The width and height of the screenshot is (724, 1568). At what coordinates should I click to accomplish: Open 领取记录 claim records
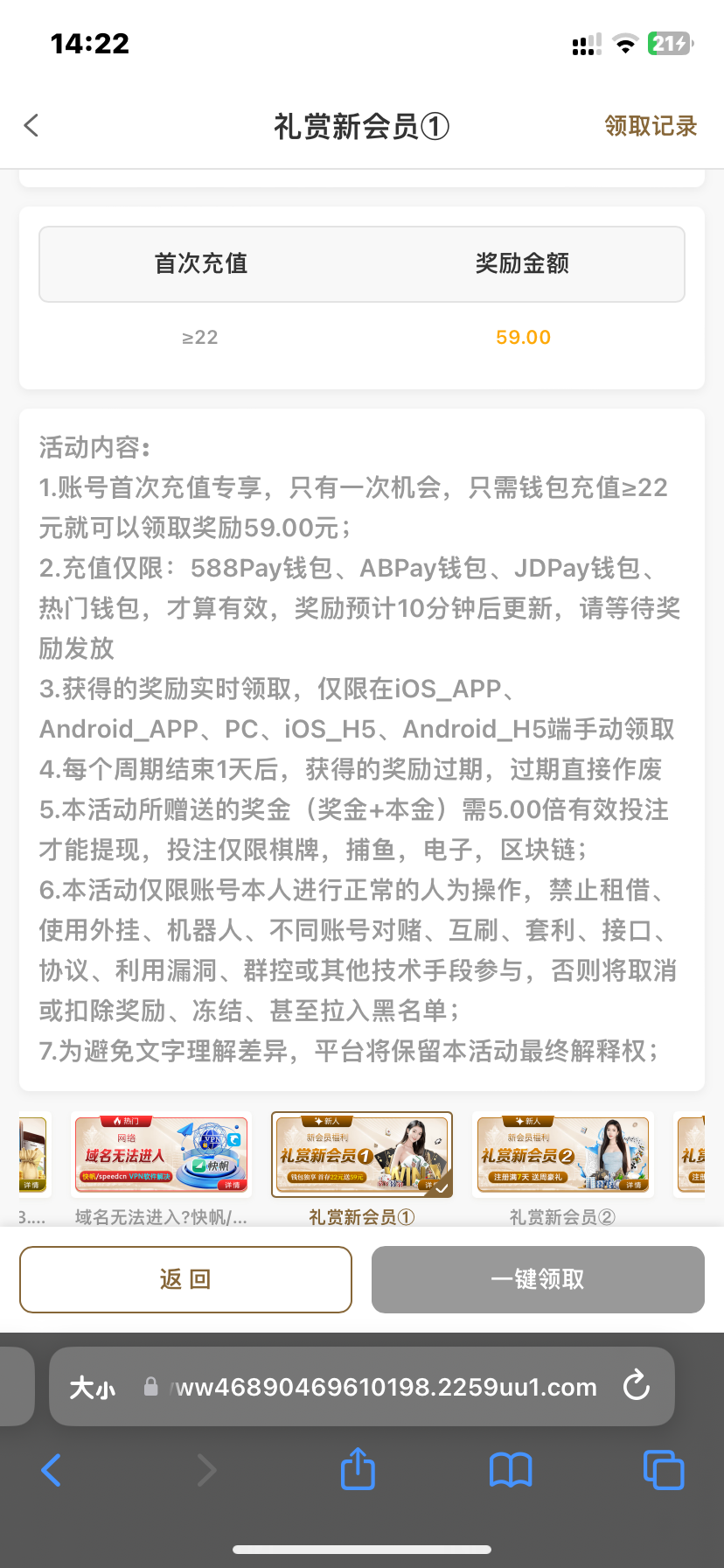(651, 126)
